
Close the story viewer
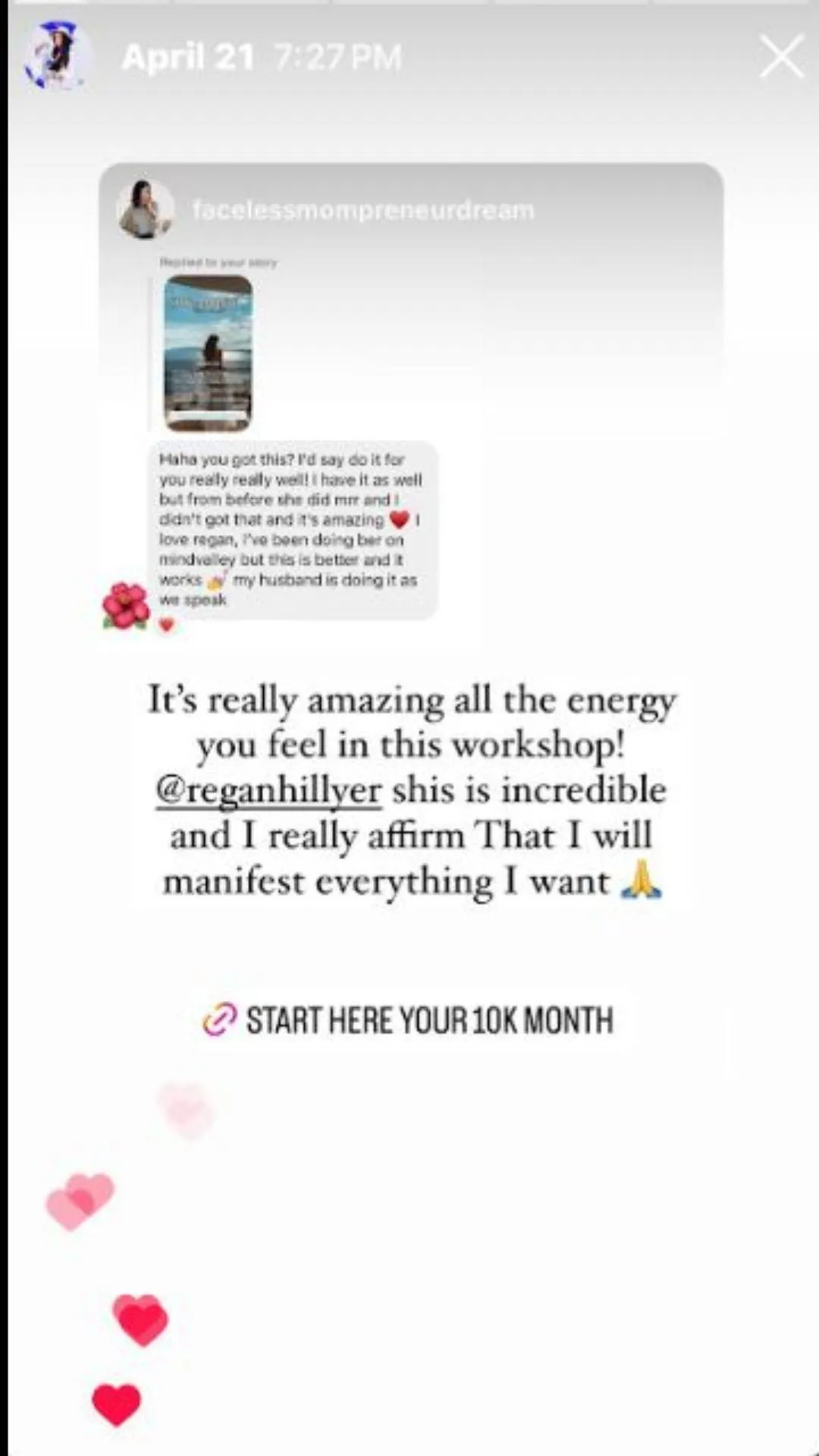pyautogui.click(x=781, y=58)
